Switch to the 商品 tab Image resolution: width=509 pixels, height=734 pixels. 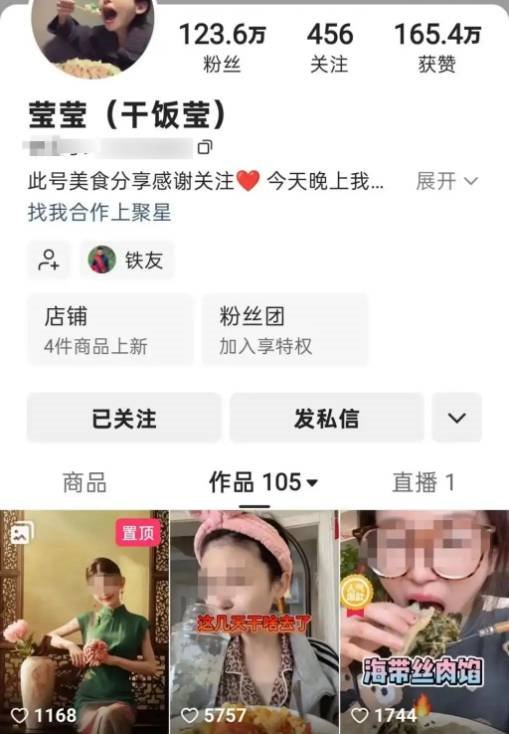click(85, 483)
